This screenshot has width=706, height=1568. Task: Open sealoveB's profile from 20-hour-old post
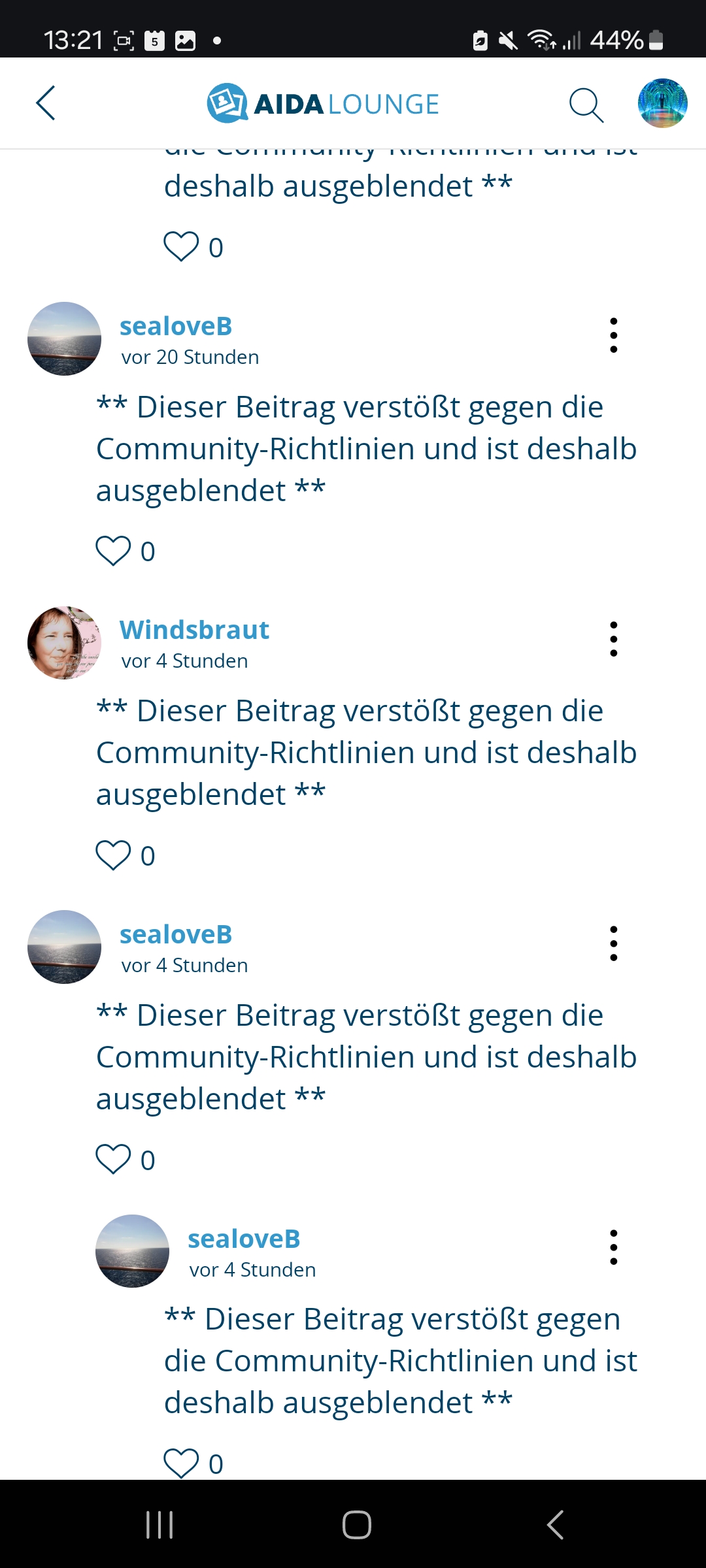coord(176,326)
